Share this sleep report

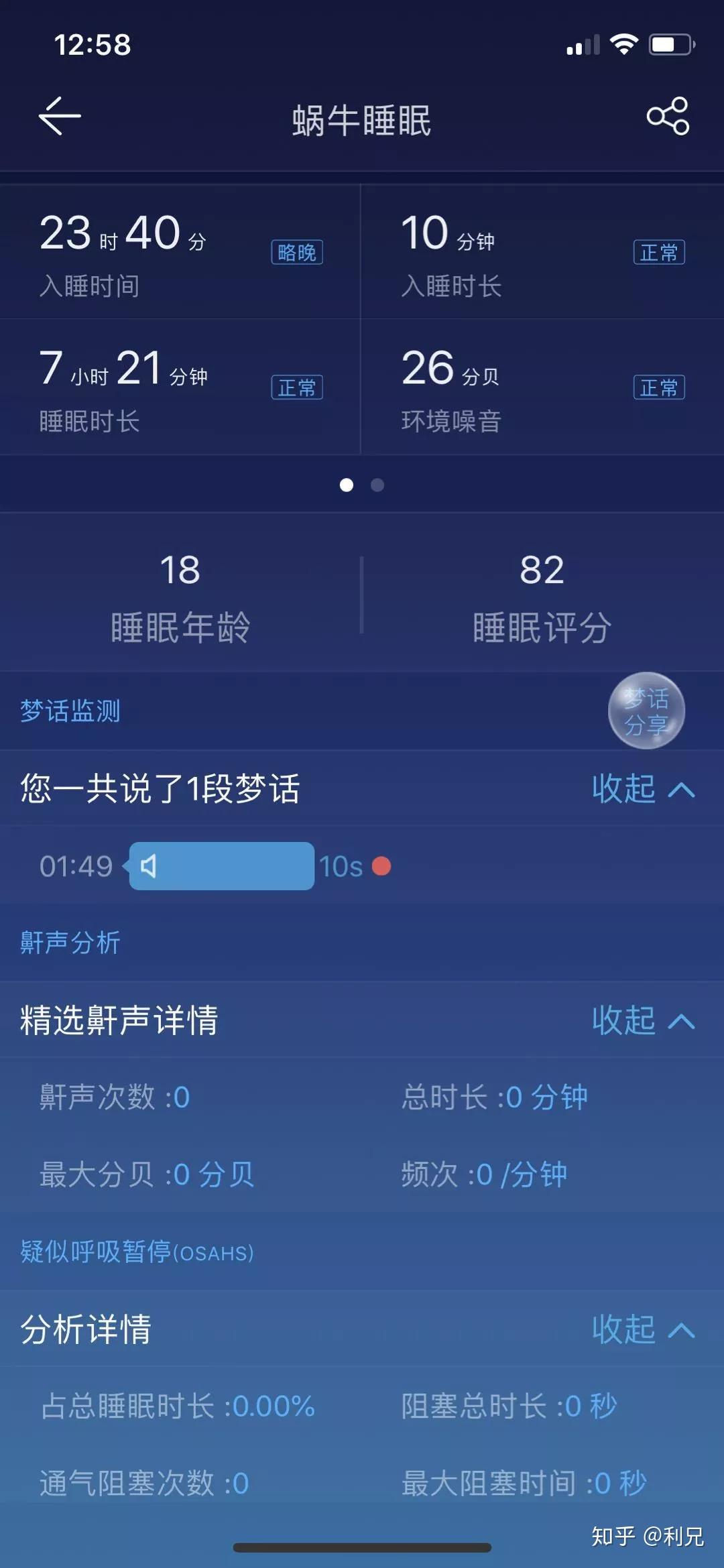tap(668, 117)
